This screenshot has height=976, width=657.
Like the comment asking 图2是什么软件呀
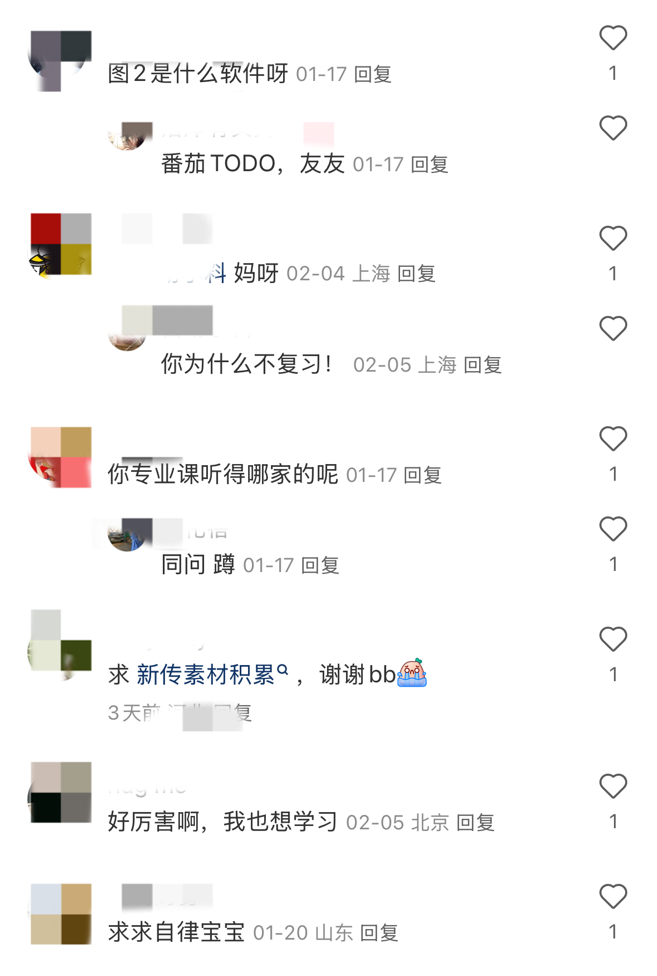612,39
